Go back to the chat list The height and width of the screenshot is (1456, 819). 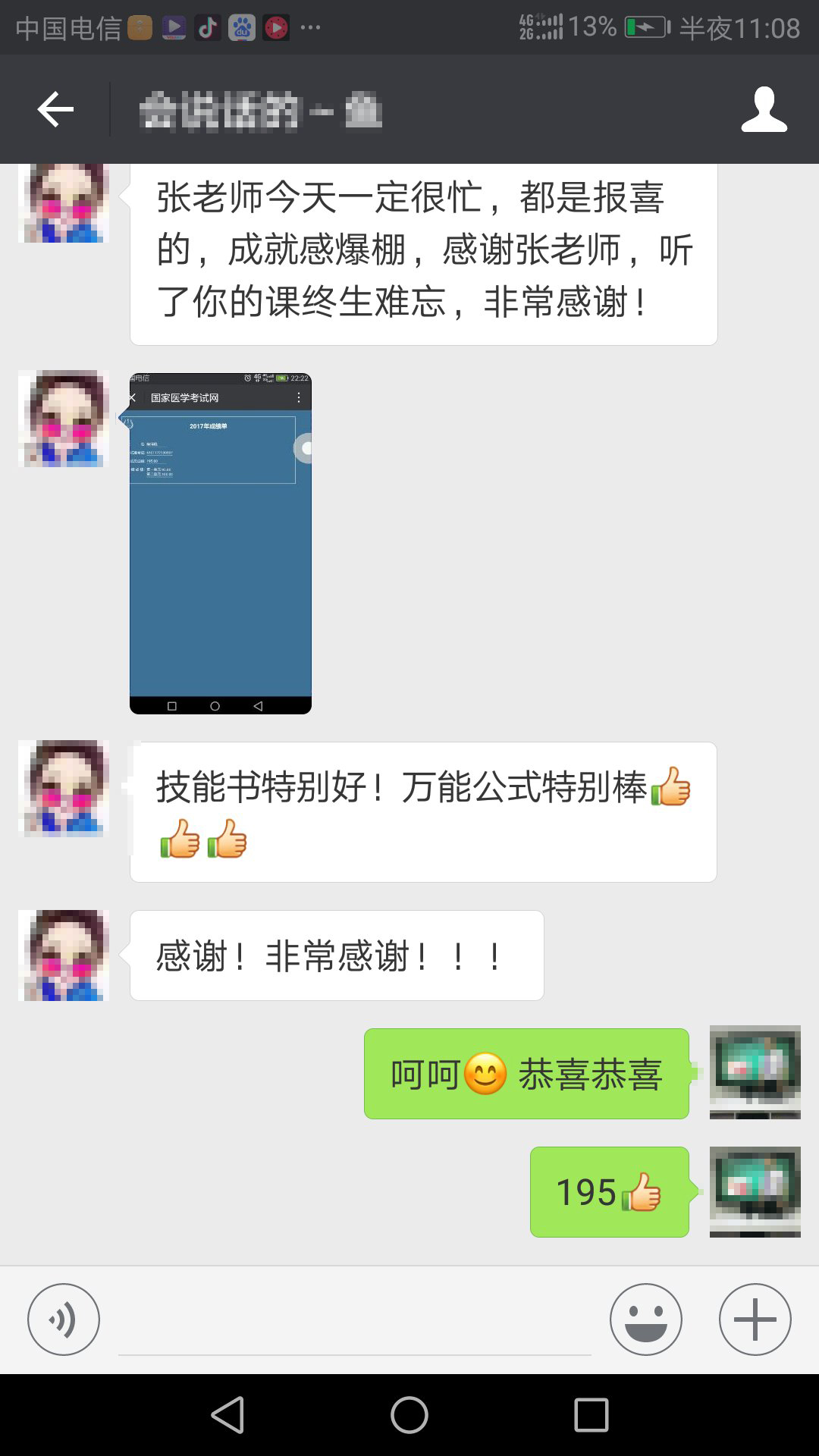tap(55, 110)
